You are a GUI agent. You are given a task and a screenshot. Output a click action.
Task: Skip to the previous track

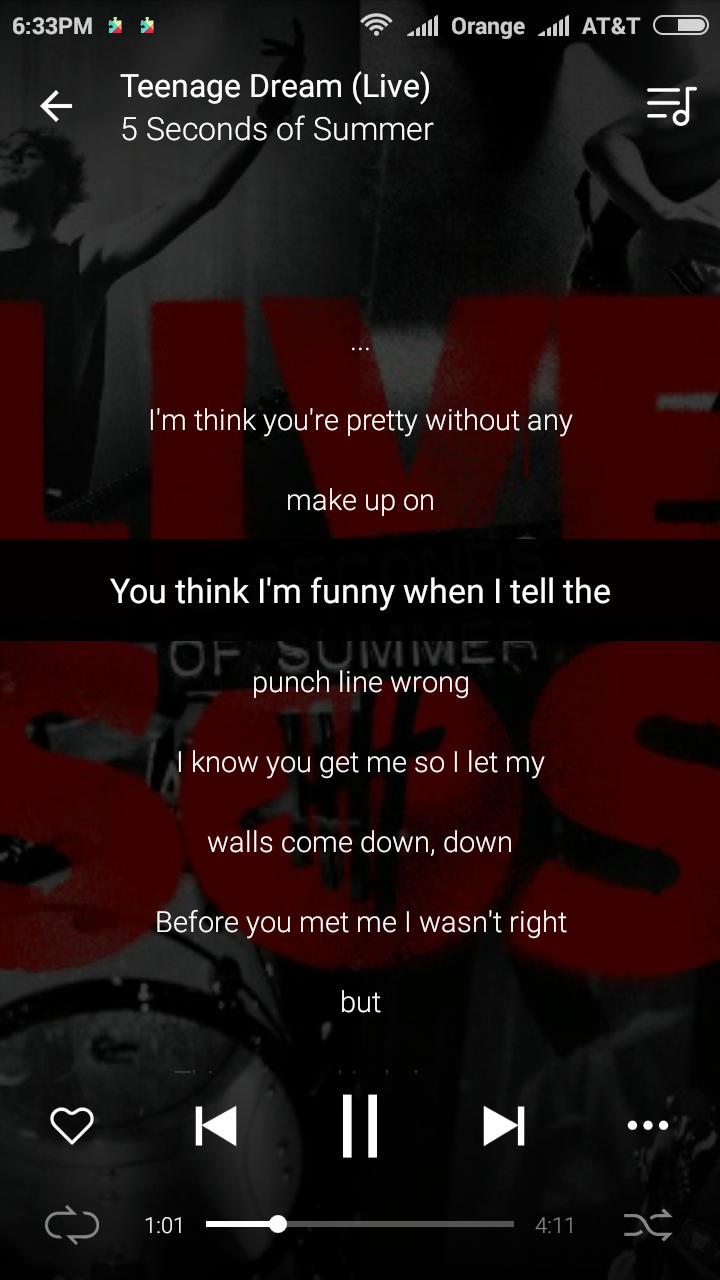click(216, 1126)
